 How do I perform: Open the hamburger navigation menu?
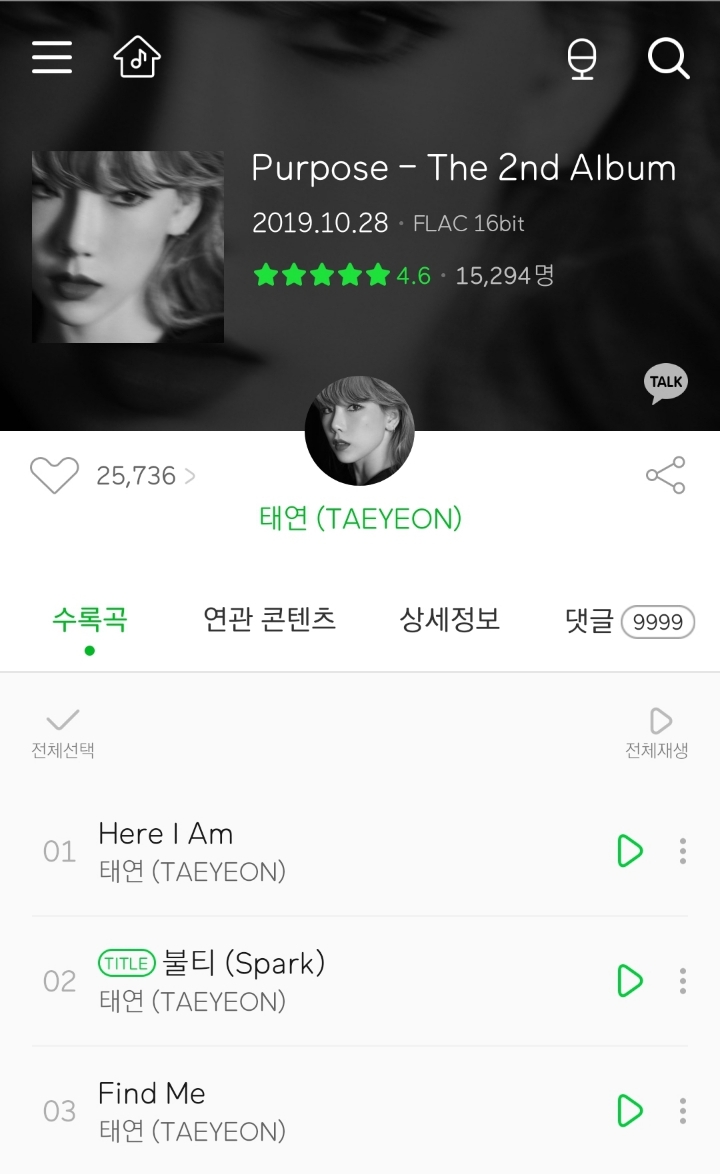(x=51, y=57)
